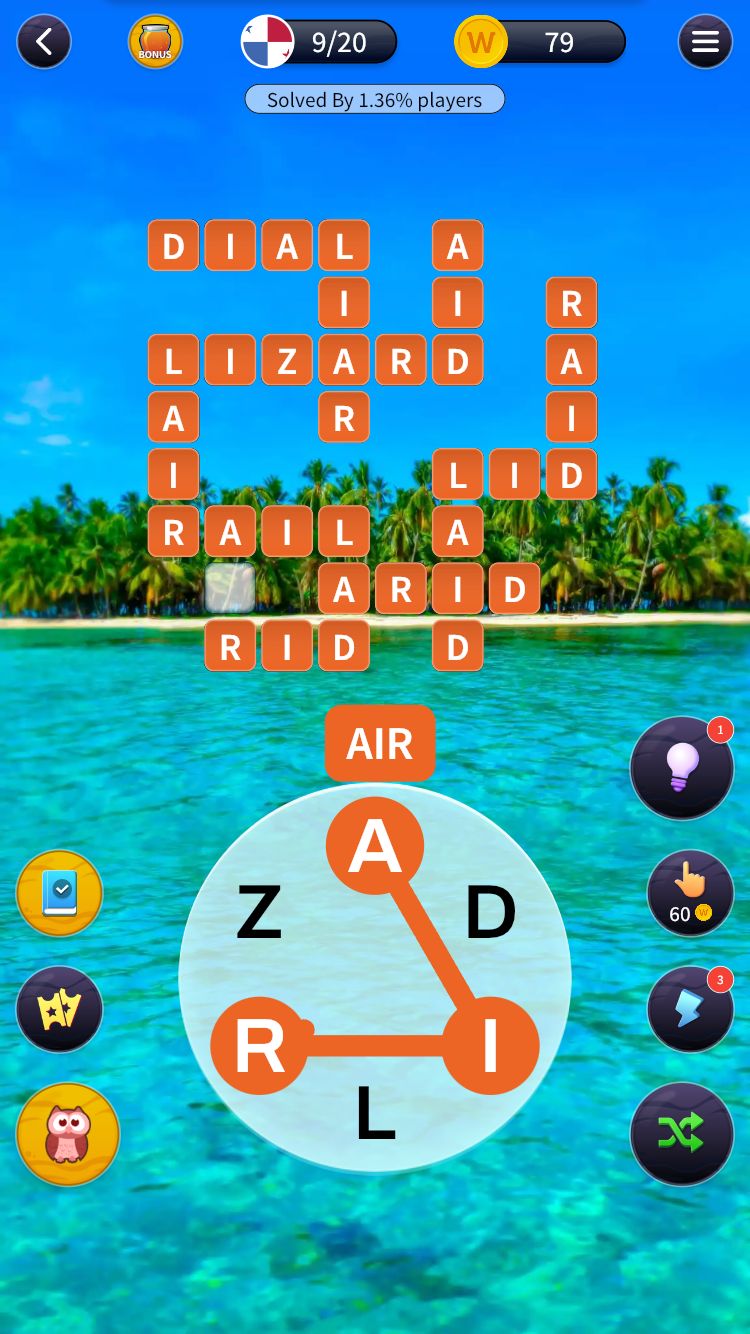The width and height of the screenshot is (750, 1334).
Task: Select letter D on the wheel
Action: [x=490, y=913]
